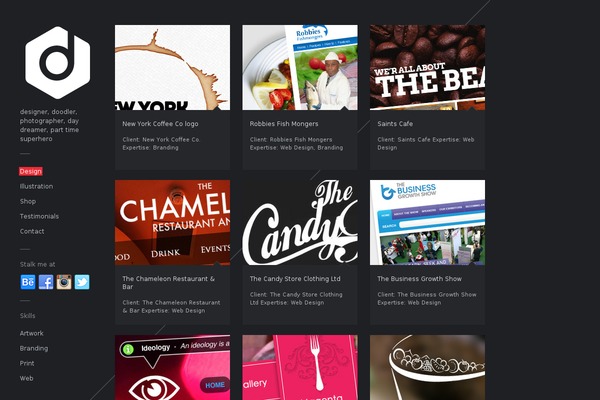The height and width of the screenshot is (400, 600).
Task: Go to the Illustration section
Action: pos(37,186)
